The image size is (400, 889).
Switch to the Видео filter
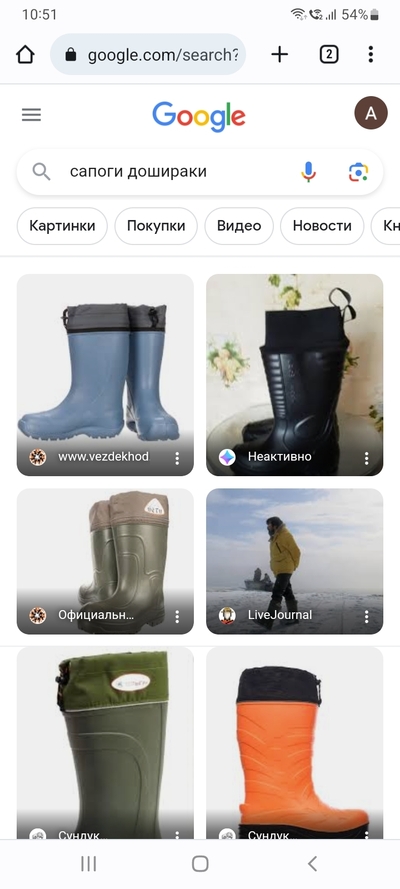pos(239,226)
